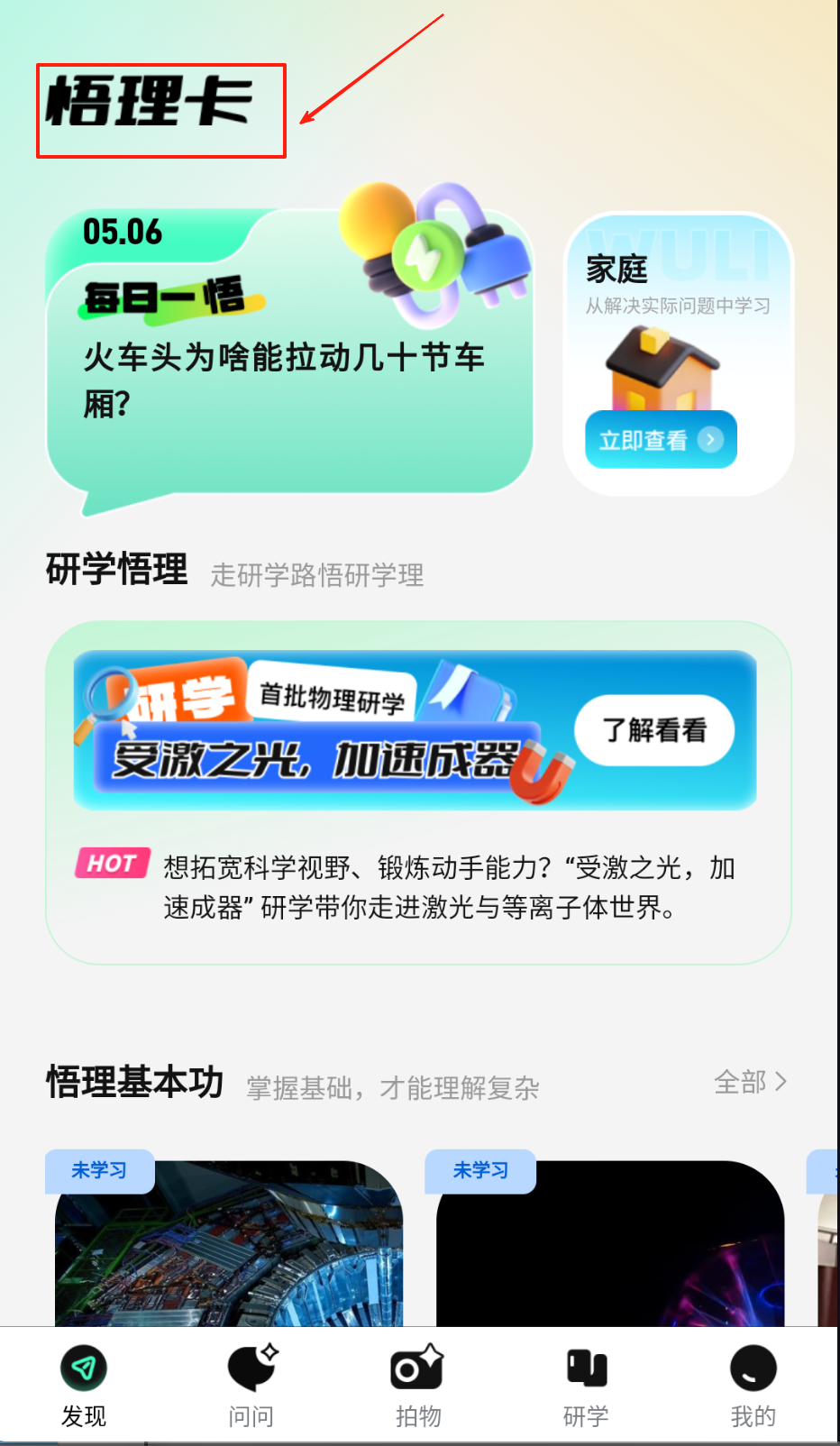
Task: Tap the 了解看看 button on the banner
Action: (655, 730)
